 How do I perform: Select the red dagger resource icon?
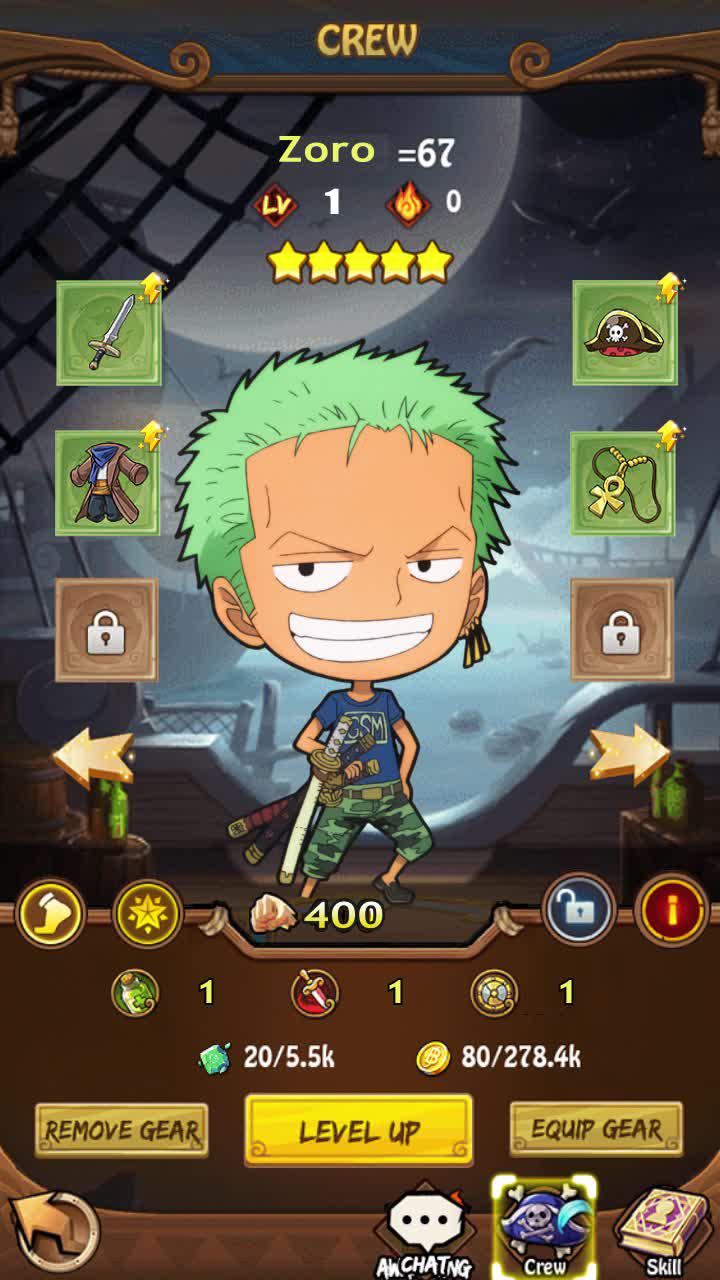click(x=311, y=992)
